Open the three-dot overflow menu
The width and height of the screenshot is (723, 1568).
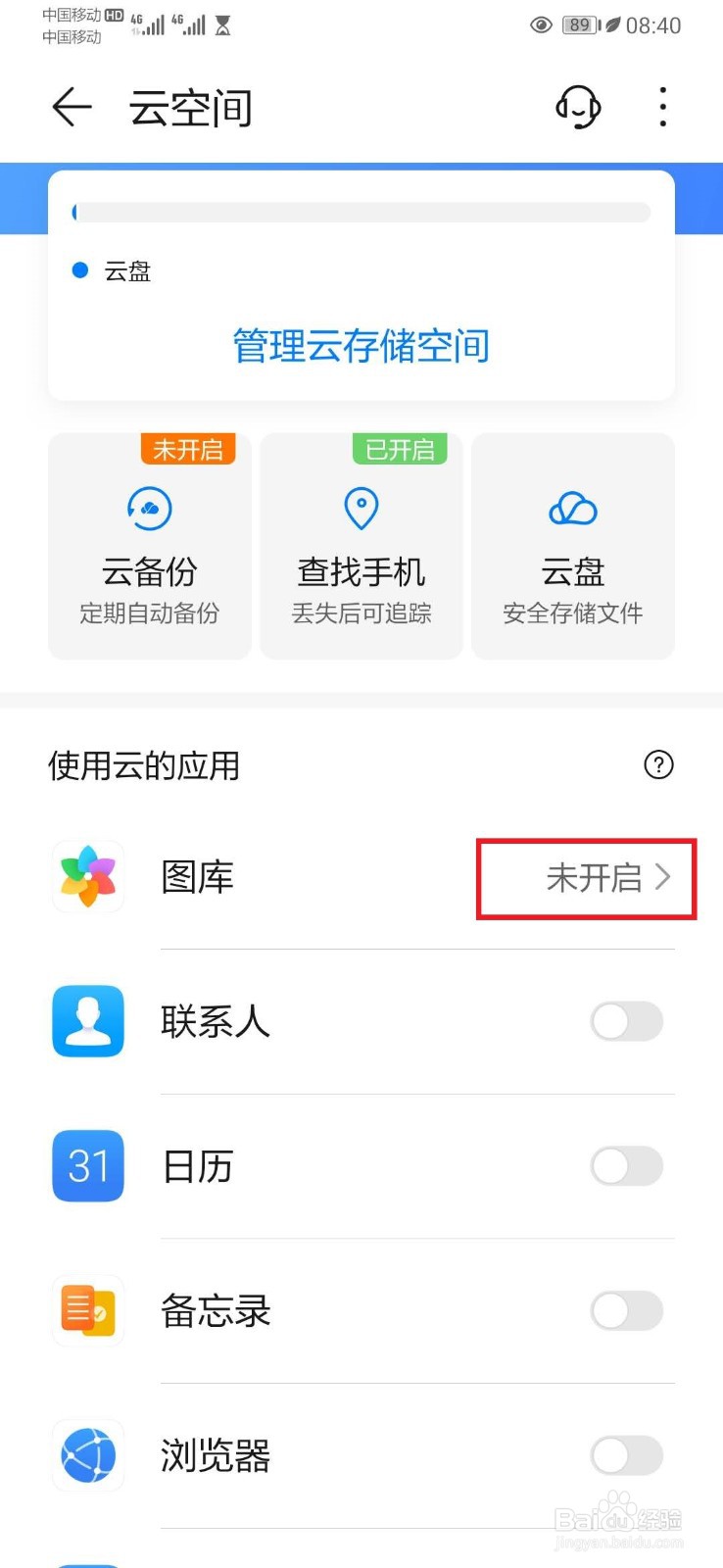click(662, 108)
